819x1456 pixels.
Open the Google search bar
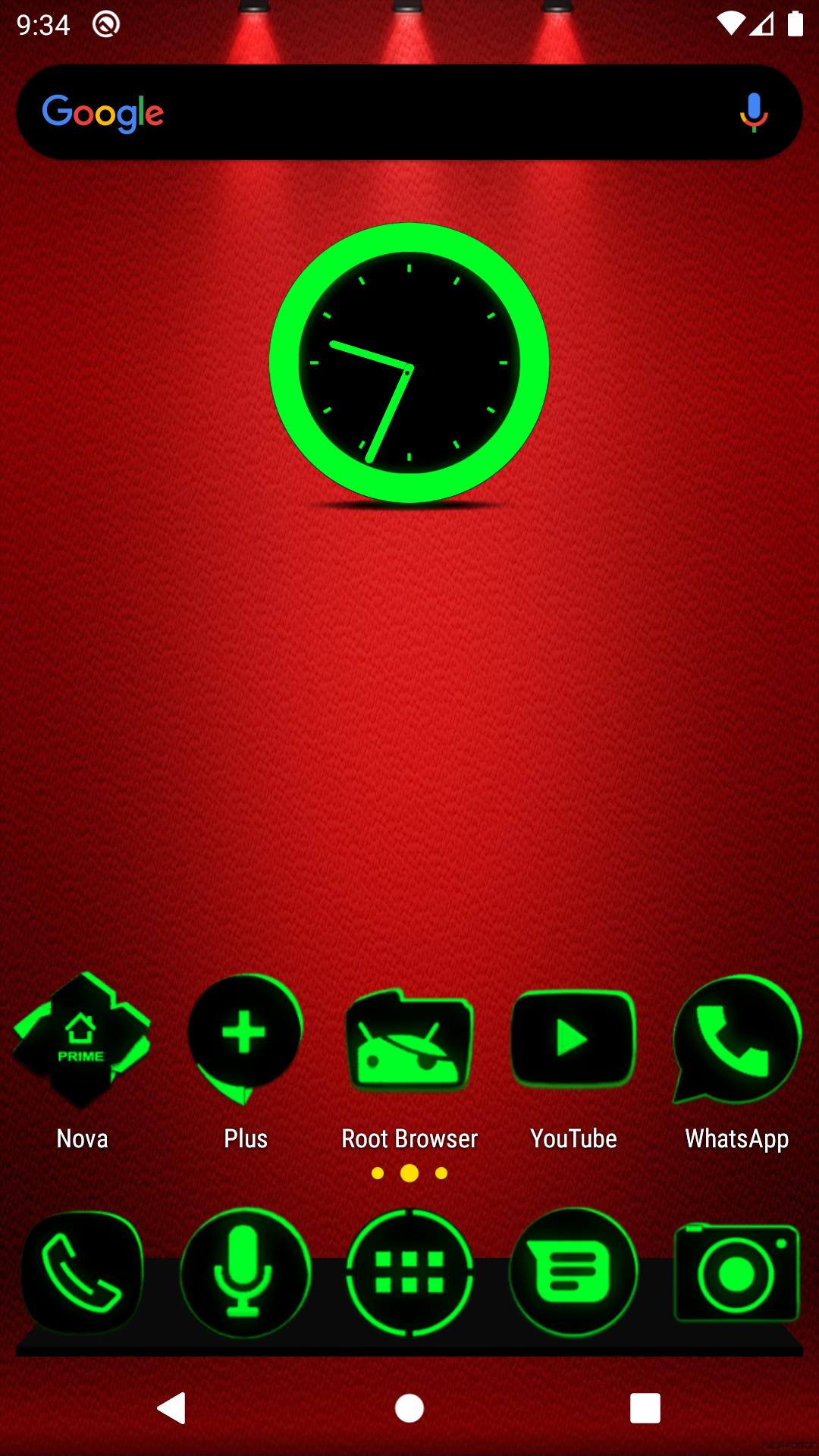(409, 112)
